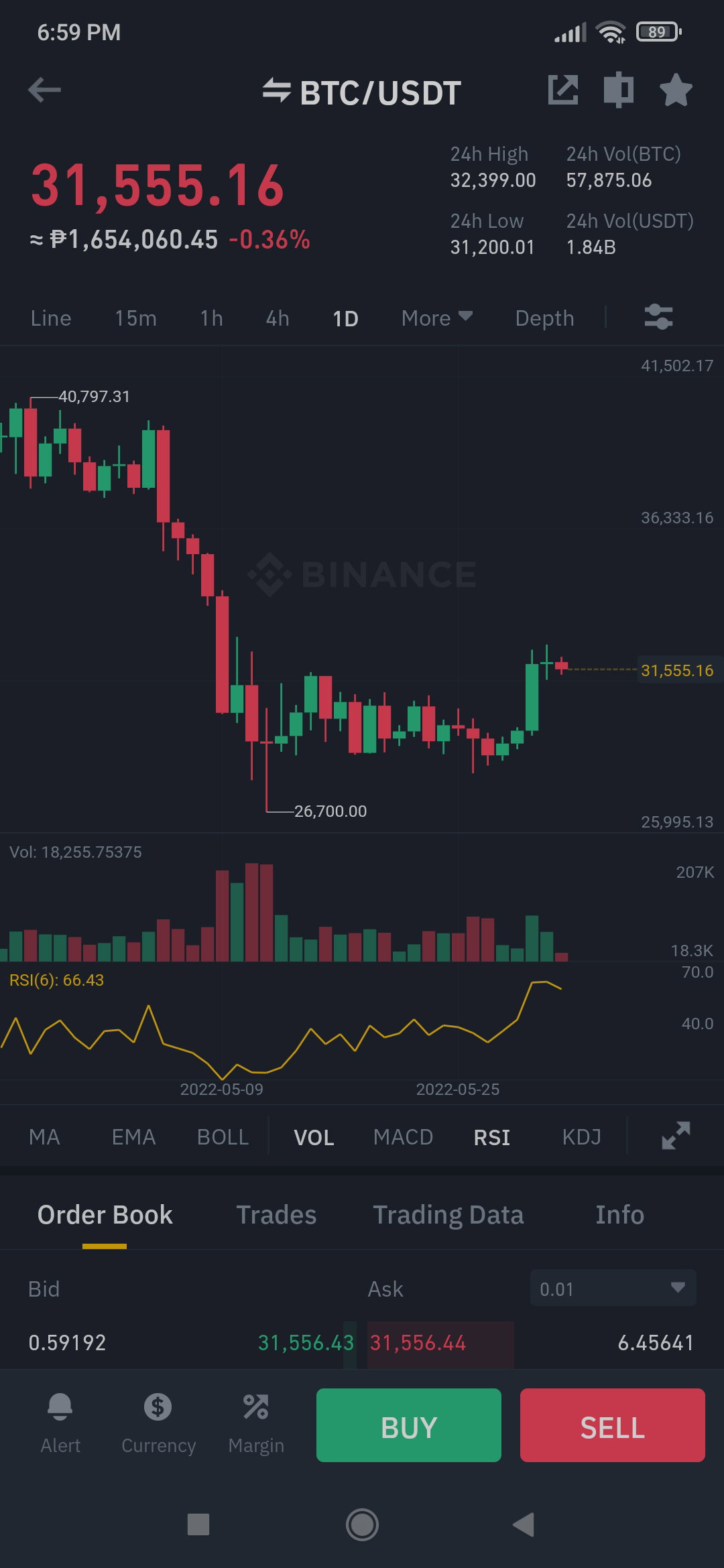Turn on the BOLL overlay

tap(223, 1137)
